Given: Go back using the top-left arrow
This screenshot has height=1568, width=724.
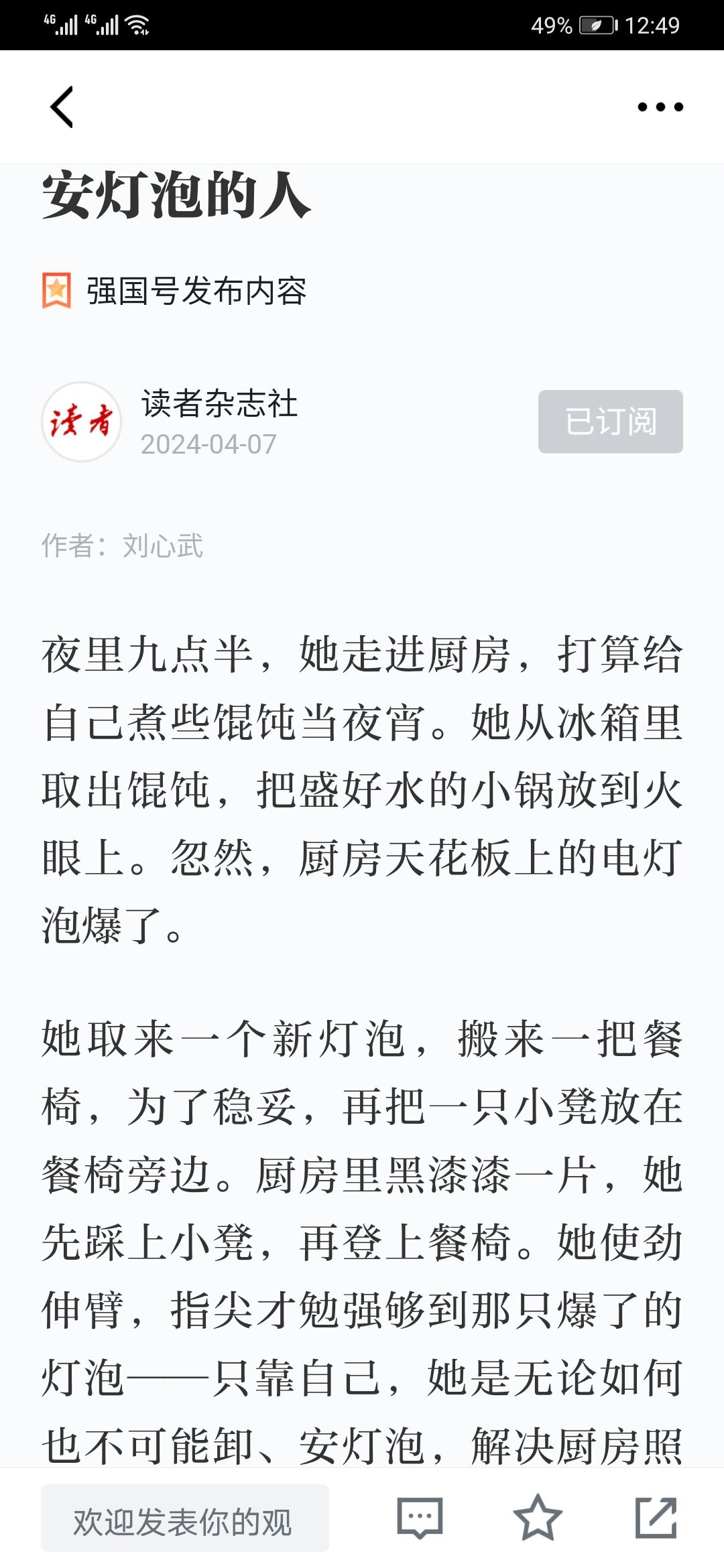Looking at the screenshot, I should pos(62,107).
